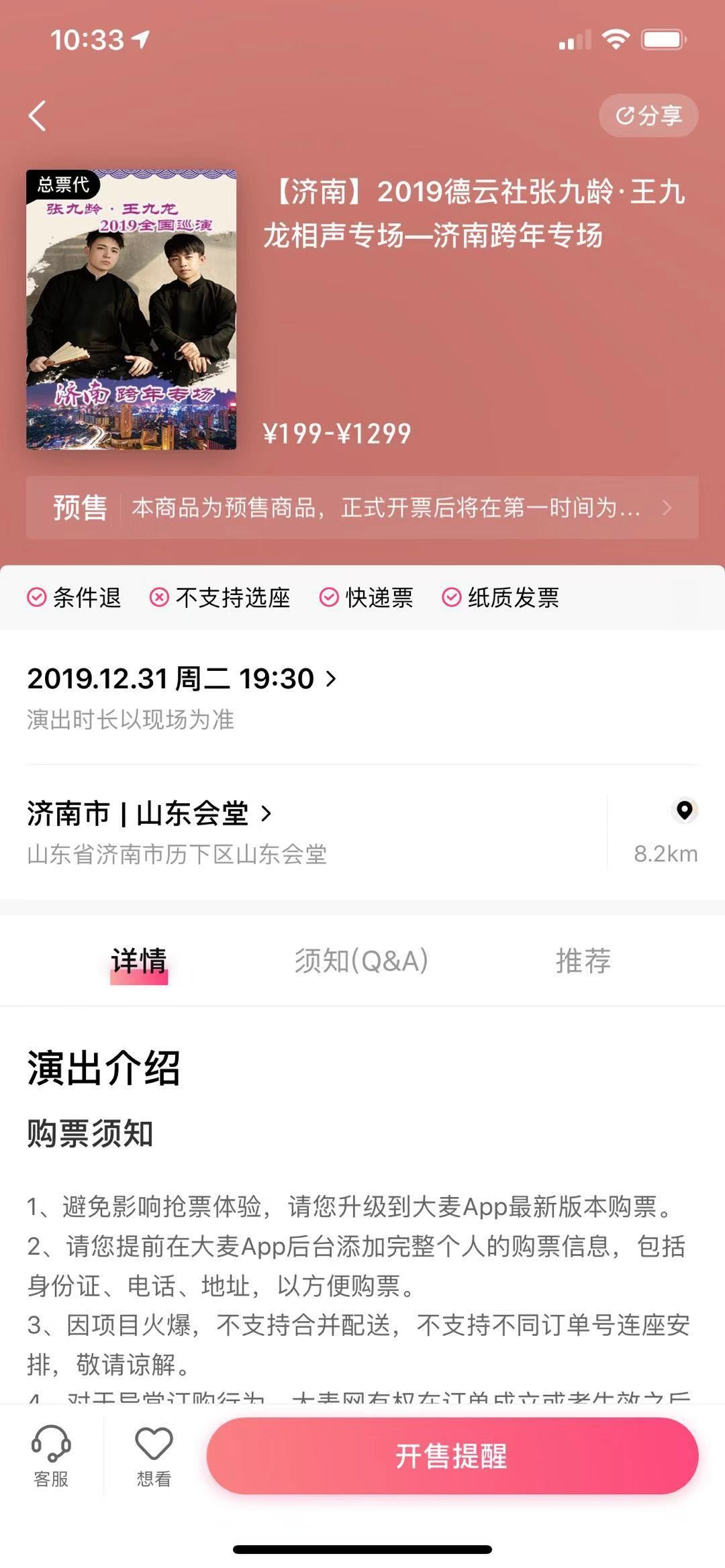
Task: Mark the show as 想看
Action: (154, 1457)
